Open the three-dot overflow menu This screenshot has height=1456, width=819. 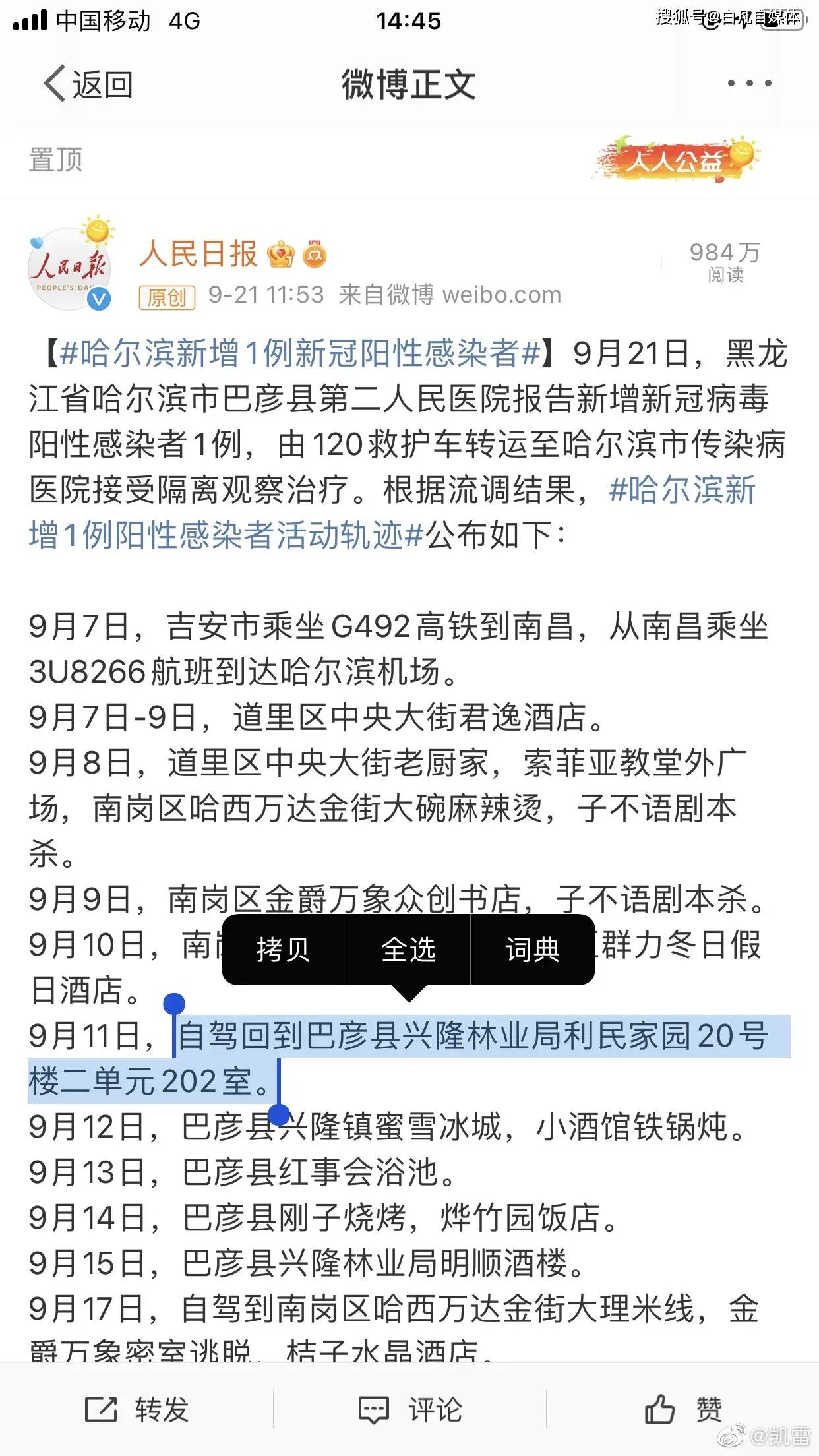point(749,84)
